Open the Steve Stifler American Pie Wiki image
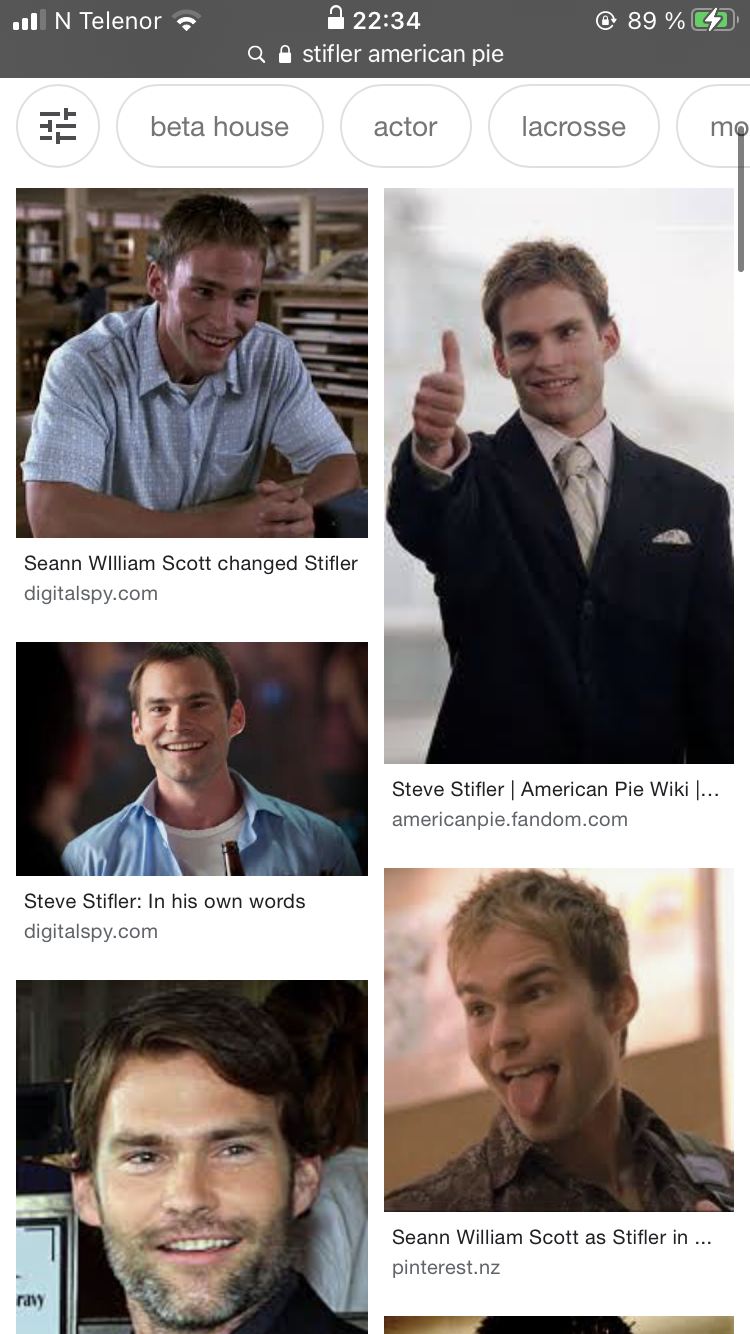The image size is (750, 1334). click(558, 476)
